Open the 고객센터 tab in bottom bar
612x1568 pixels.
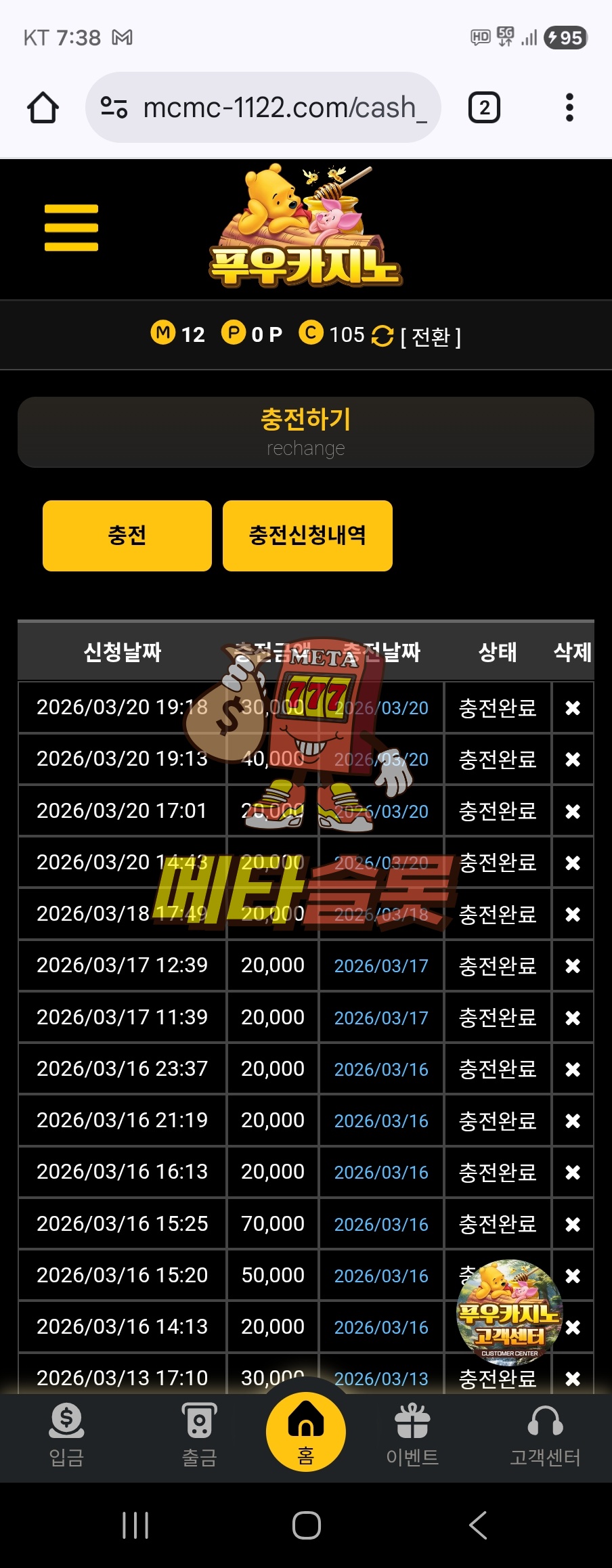(545, 1435)
